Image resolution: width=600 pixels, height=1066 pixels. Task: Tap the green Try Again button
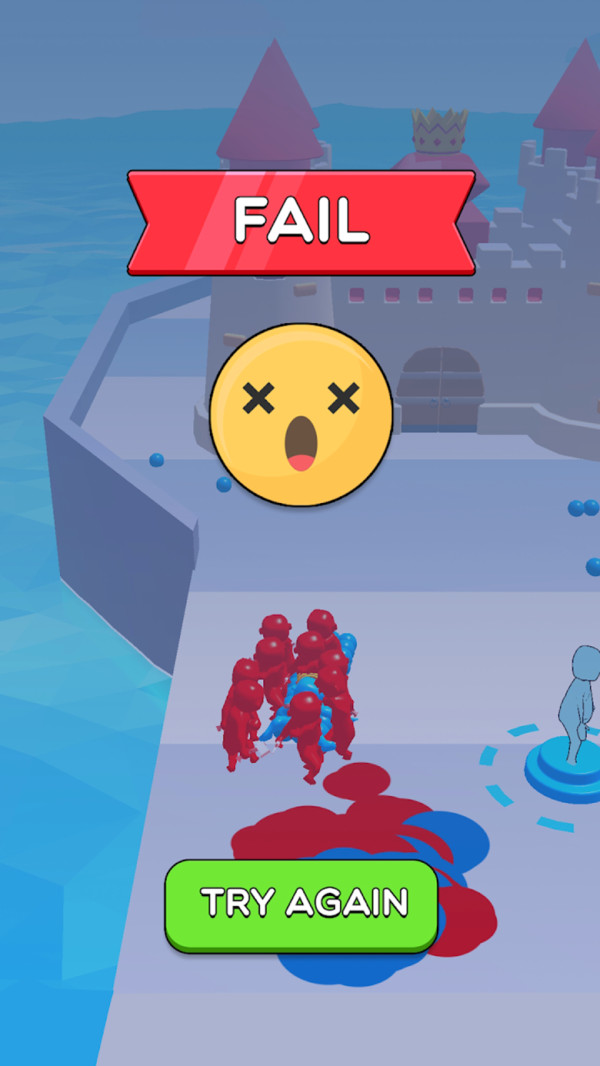302,903
